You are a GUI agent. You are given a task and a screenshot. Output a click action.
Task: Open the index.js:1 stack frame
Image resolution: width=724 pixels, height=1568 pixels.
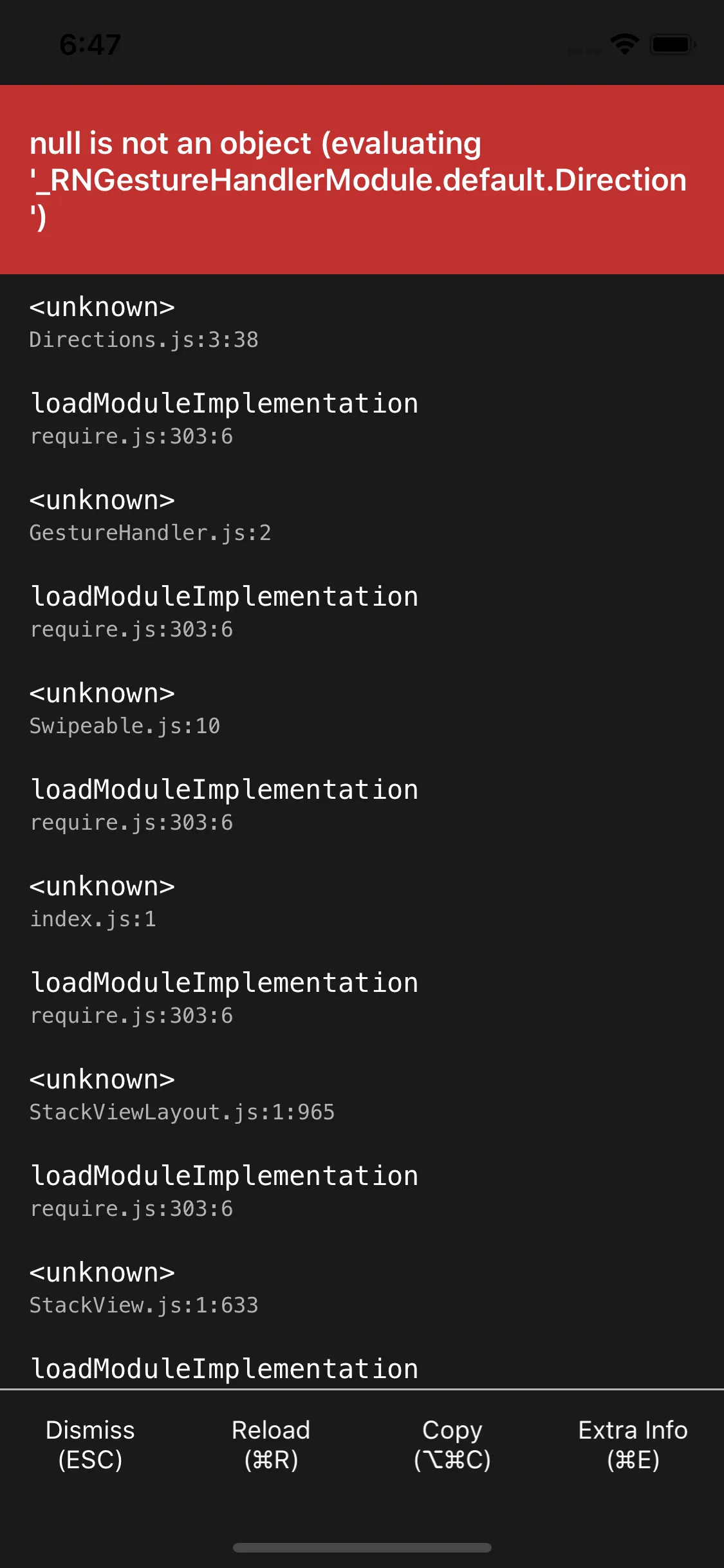click(102, 902)
